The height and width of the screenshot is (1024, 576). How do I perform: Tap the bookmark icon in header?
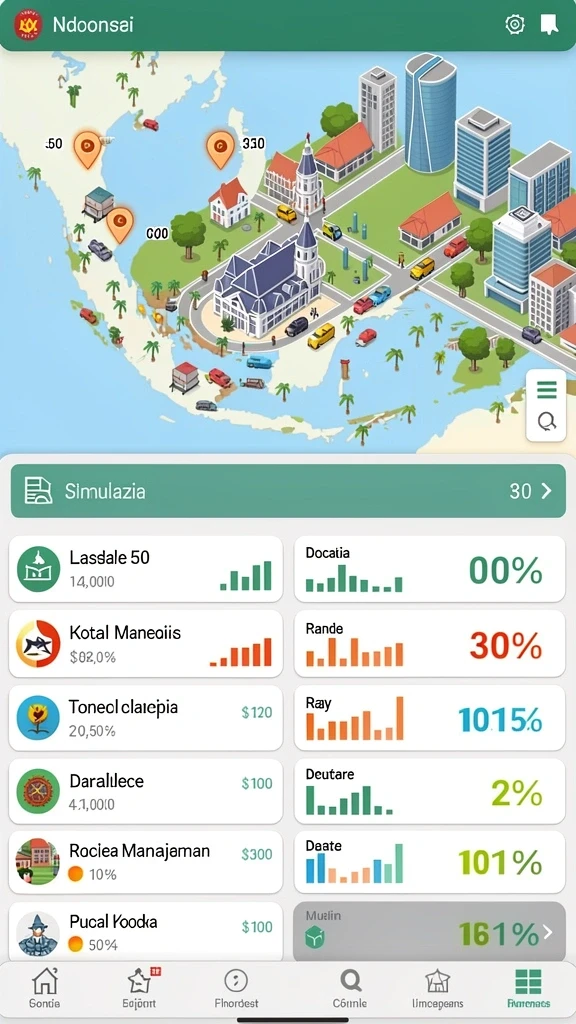549,25
